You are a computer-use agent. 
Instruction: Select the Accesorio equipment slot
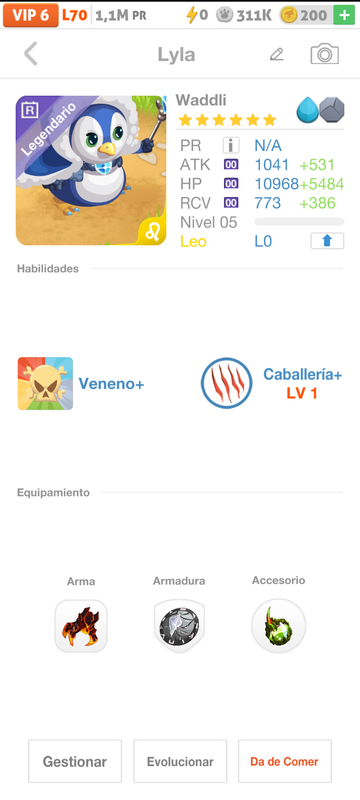point(278,626)
